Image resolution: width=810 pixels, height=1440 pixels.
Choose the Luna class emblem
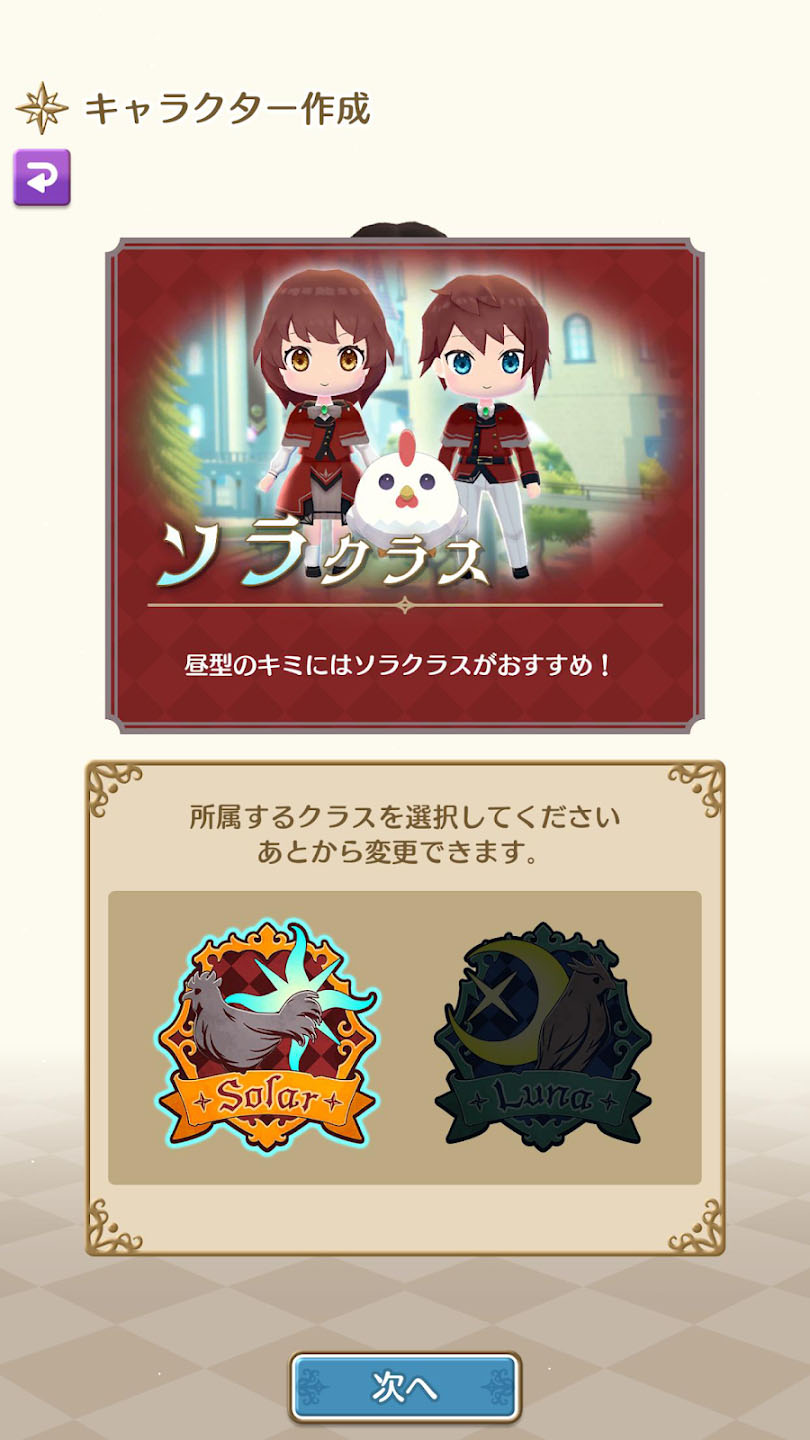(543, 1037)
